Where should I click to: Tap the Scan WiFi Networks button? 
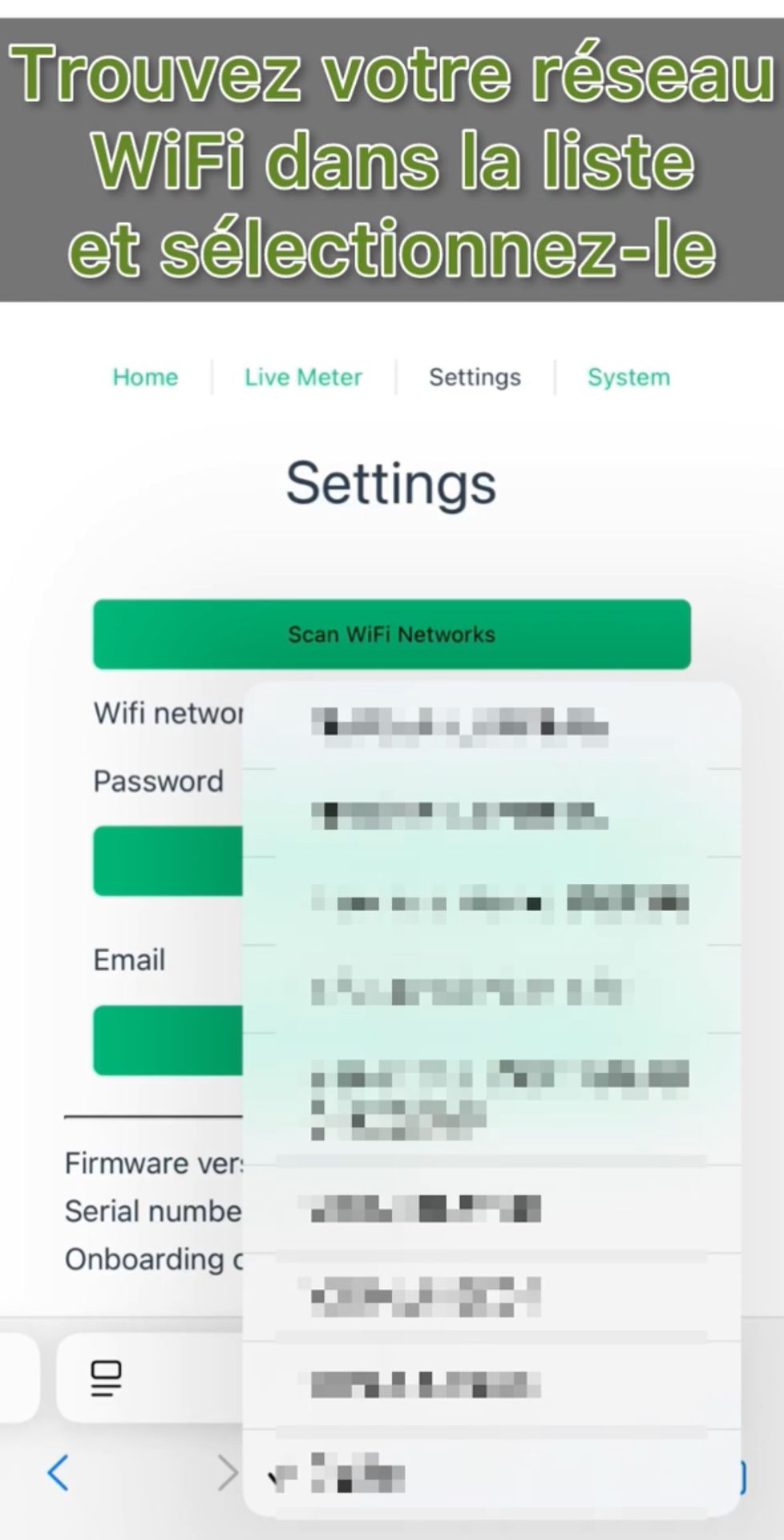391,634
